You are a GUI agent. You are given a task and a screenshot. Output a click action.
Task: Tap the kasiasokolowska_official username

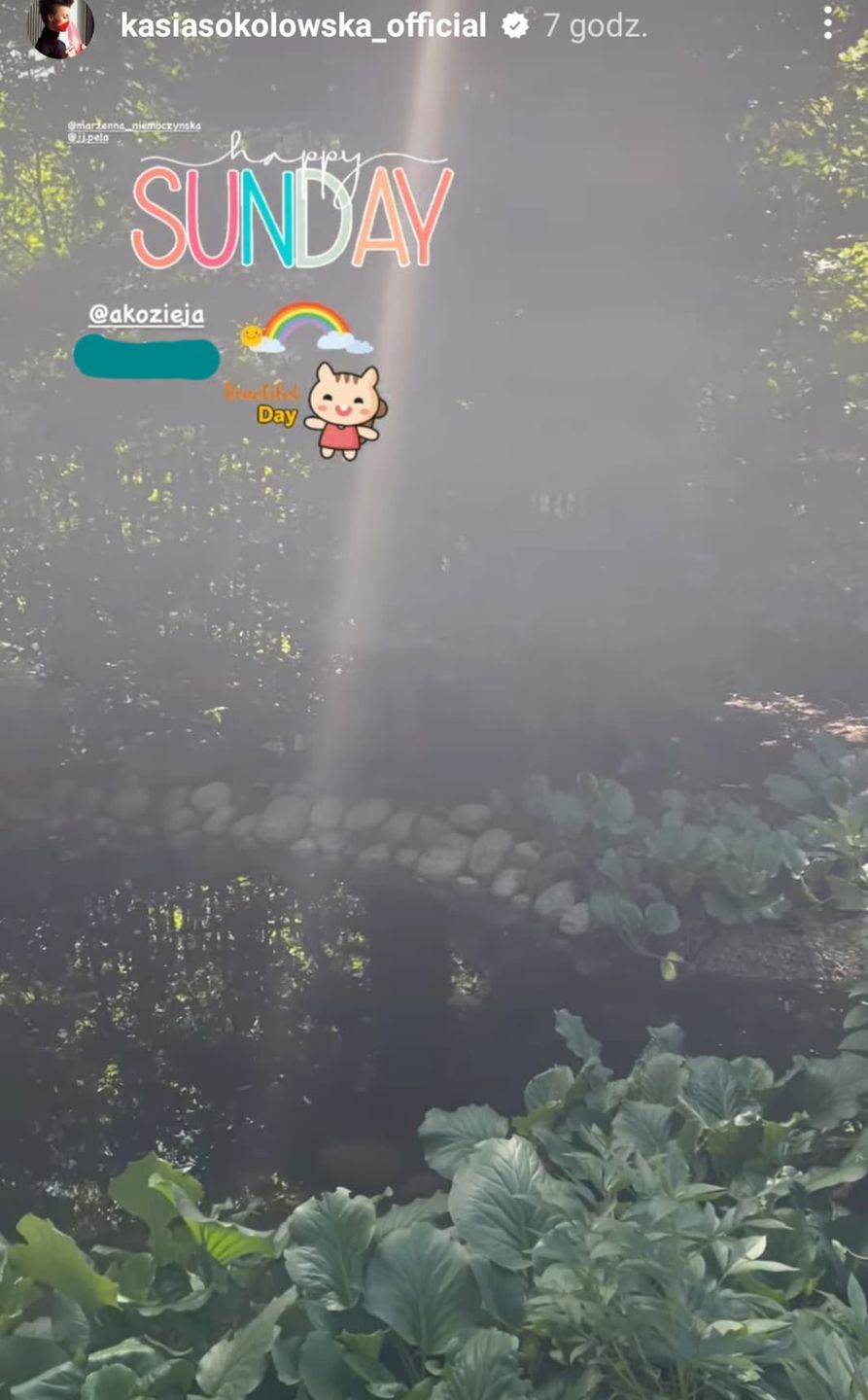pos(303,25)
